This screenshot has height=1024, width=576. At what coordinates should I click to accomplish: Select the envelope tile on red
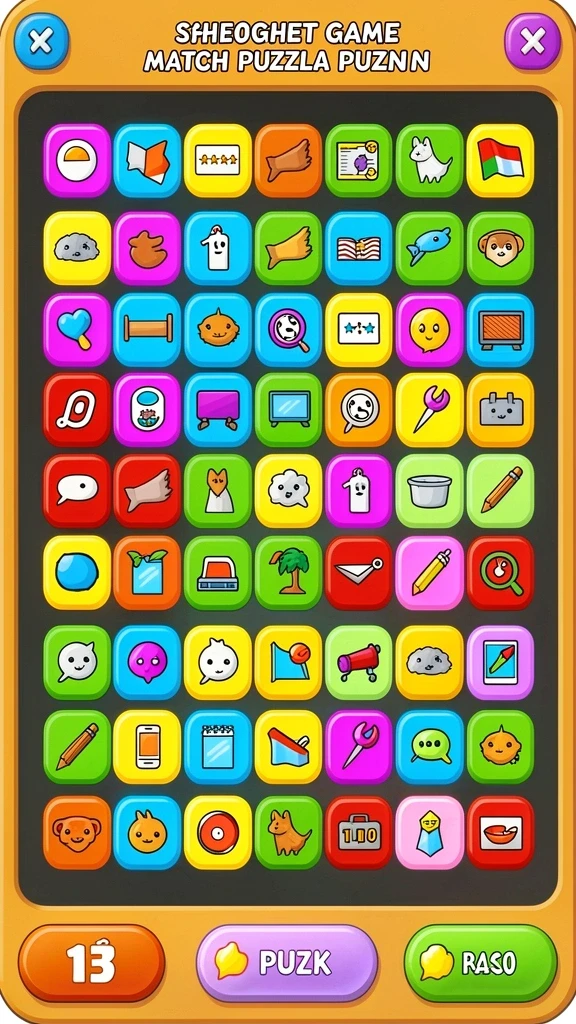(x=359, y=573)
